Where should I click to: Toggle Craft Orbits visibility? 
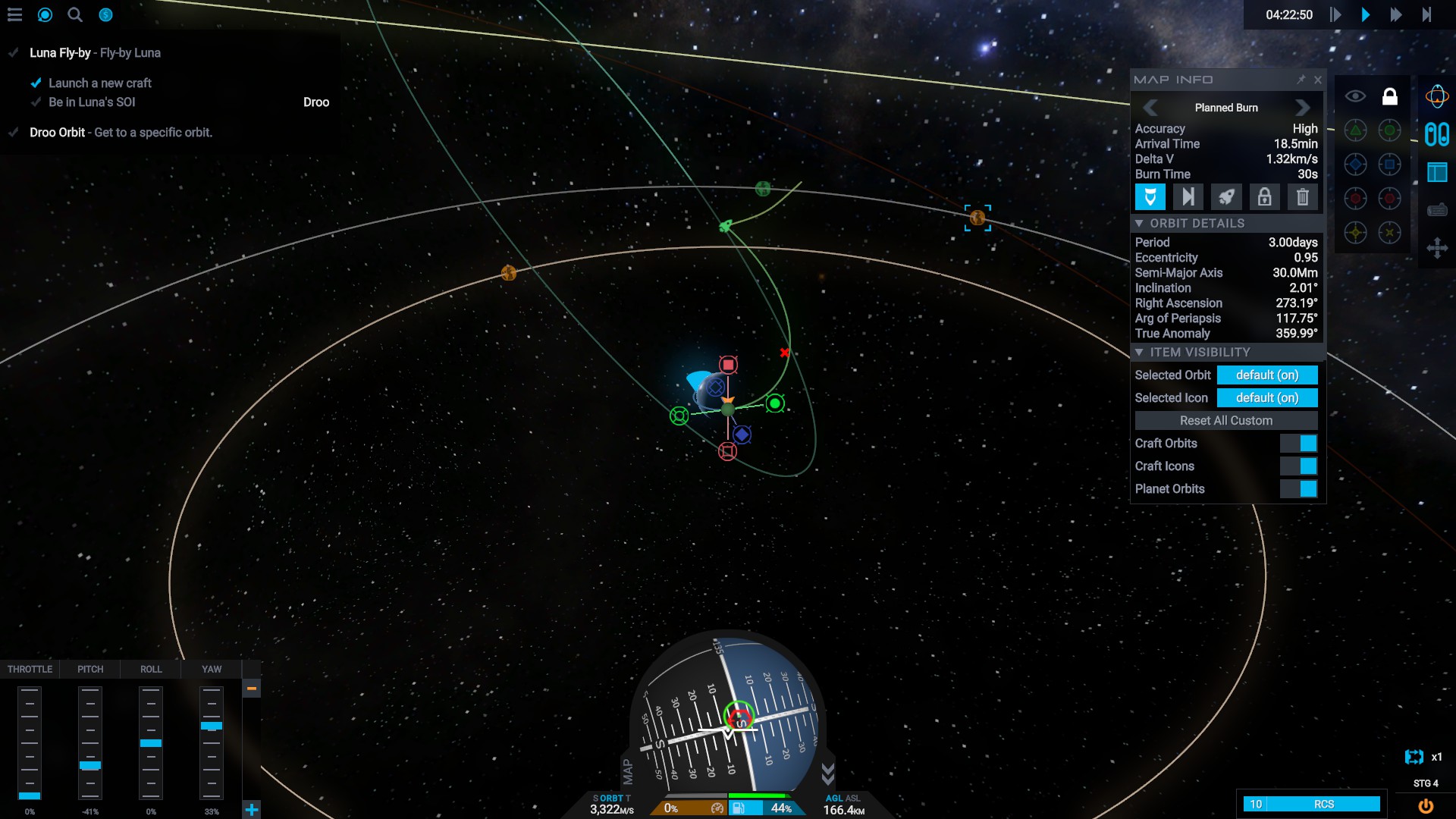1298,444
